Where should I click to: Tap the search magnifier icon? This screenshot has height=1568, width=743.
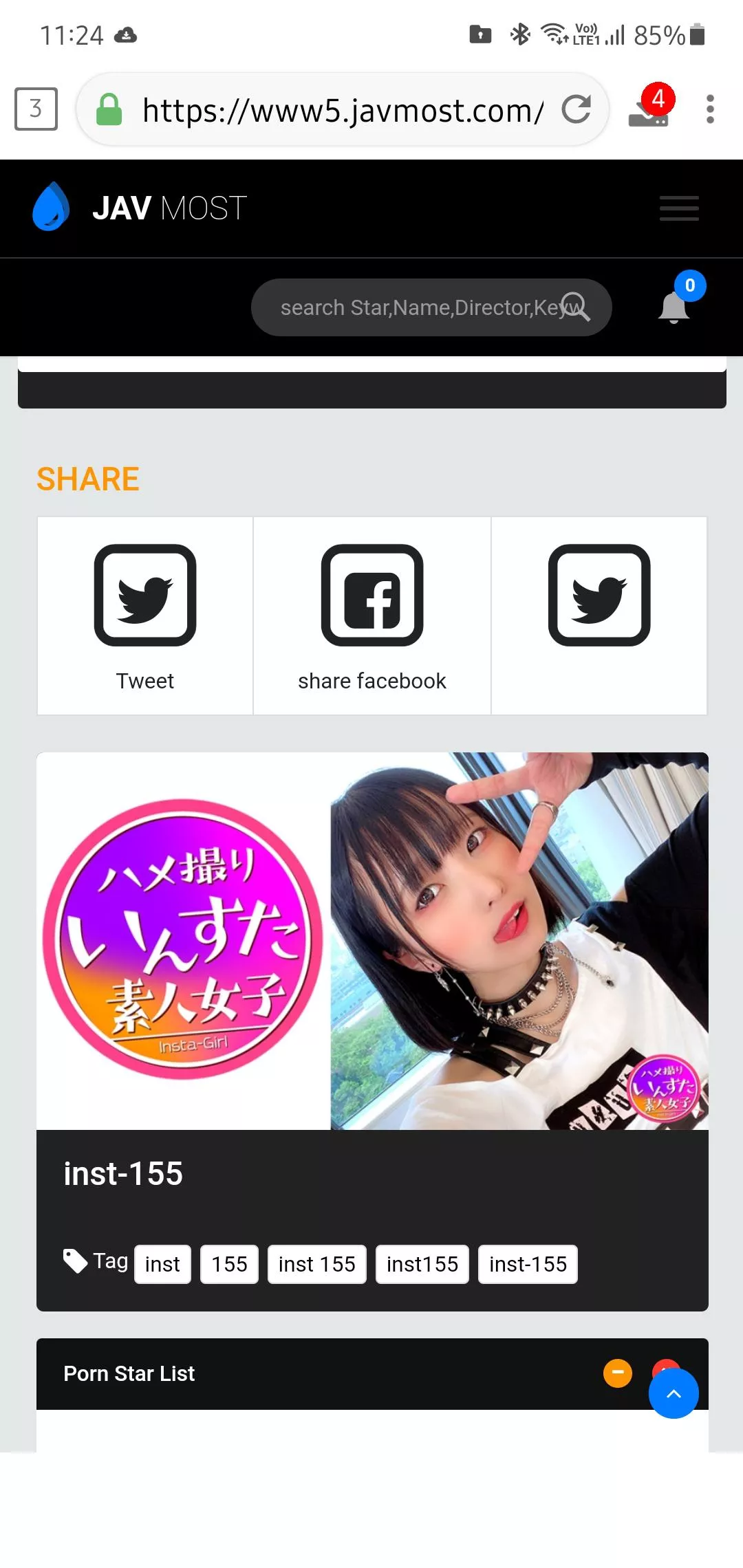[577, 307]
